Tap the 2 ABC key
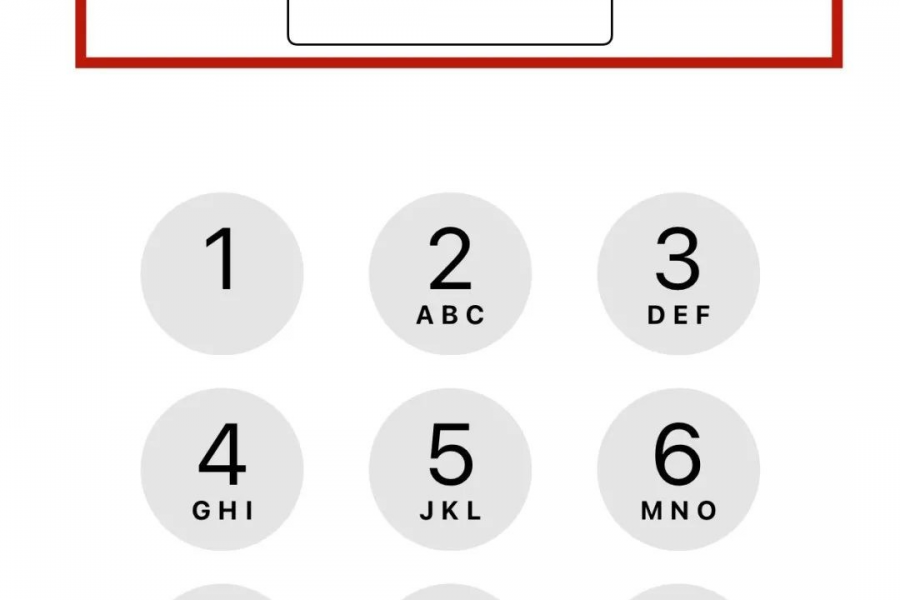This screenshot has width=900, height=600. pos(450,273)
